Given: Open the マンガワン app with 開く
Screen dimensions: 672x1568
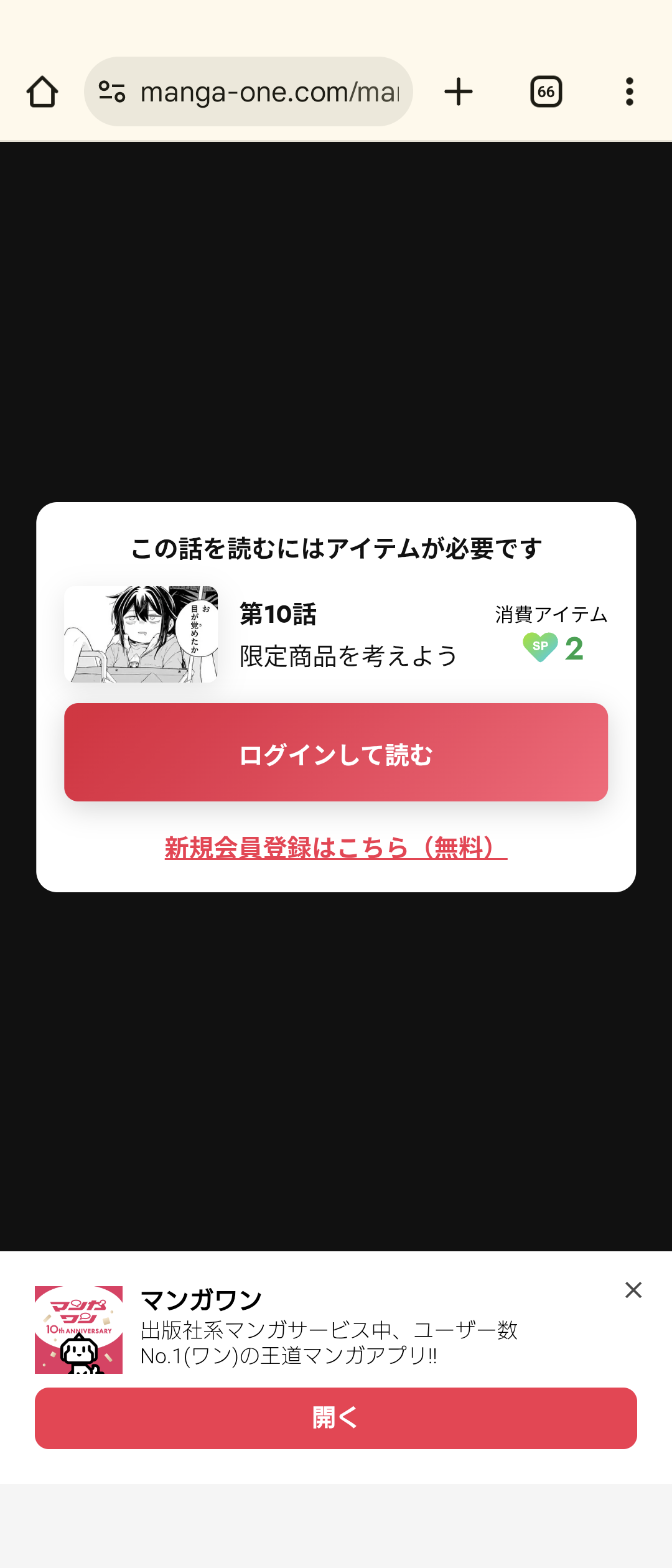Looking at the screenshot, I should (x=336, y=1418).
